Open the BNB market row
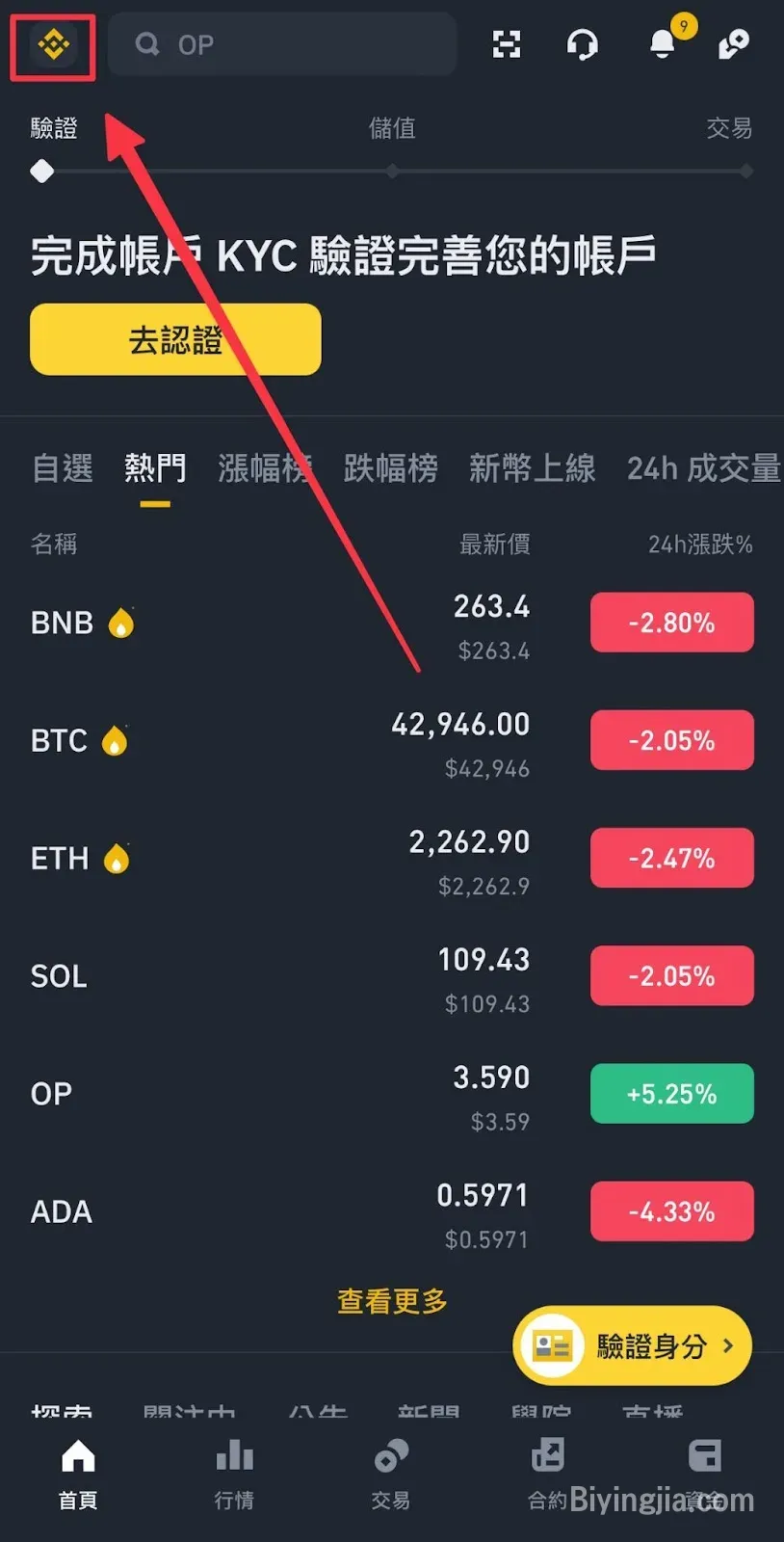The width and height of the screenshot is (784, 1542). (x=392, y=624)
